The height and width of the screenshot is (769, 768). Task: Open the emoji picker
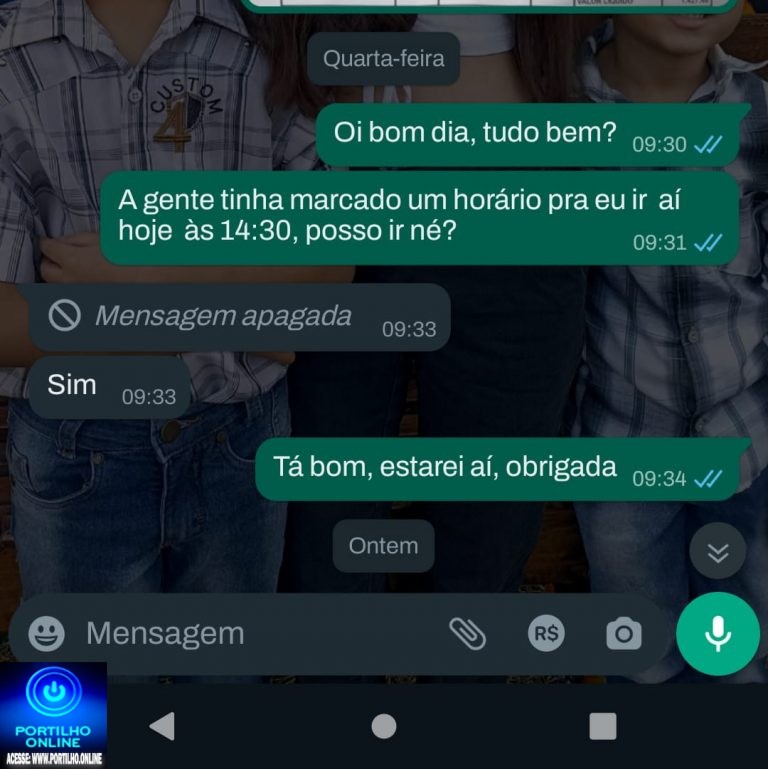click(46, 633)
